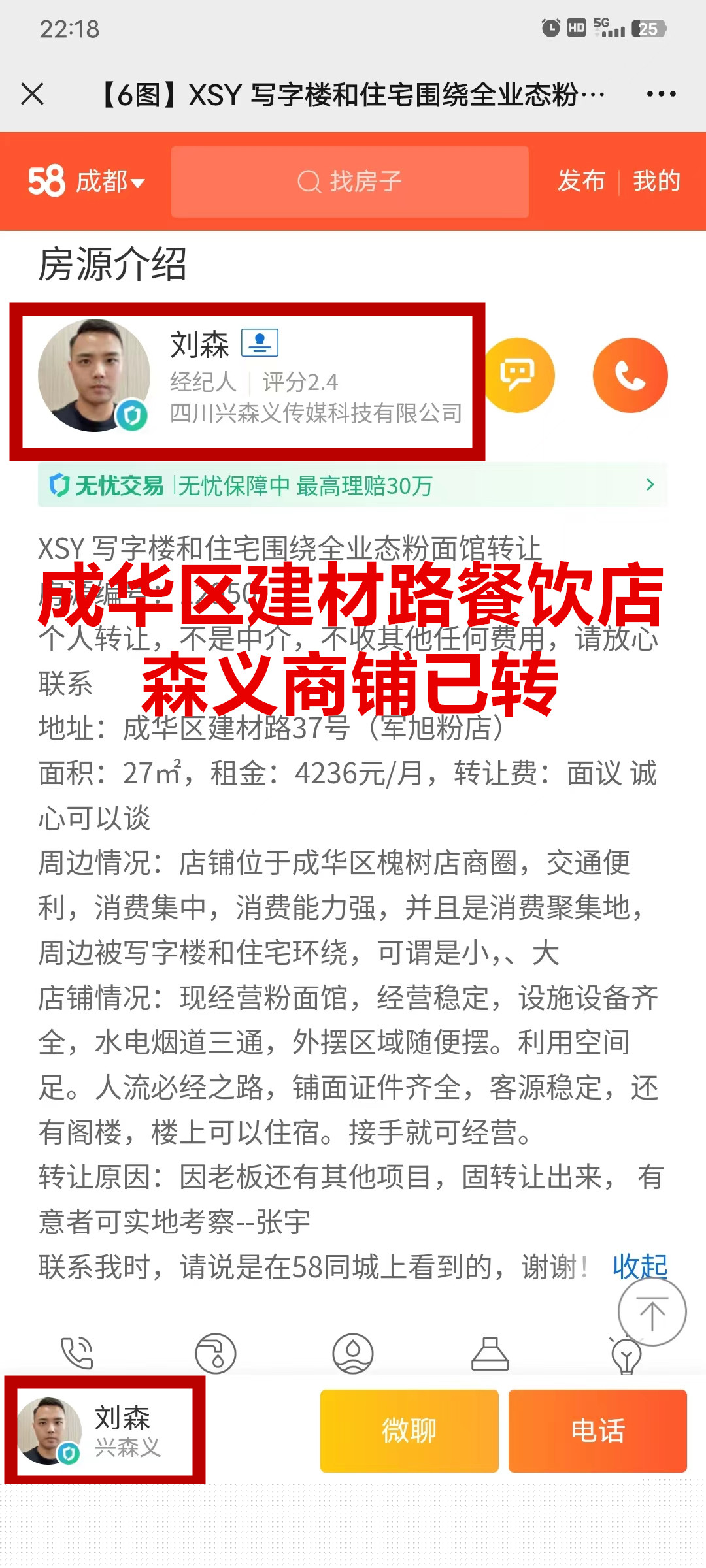706x1568 pixels.
Task: Go to 我的 account page
Action: click(656, 181)
